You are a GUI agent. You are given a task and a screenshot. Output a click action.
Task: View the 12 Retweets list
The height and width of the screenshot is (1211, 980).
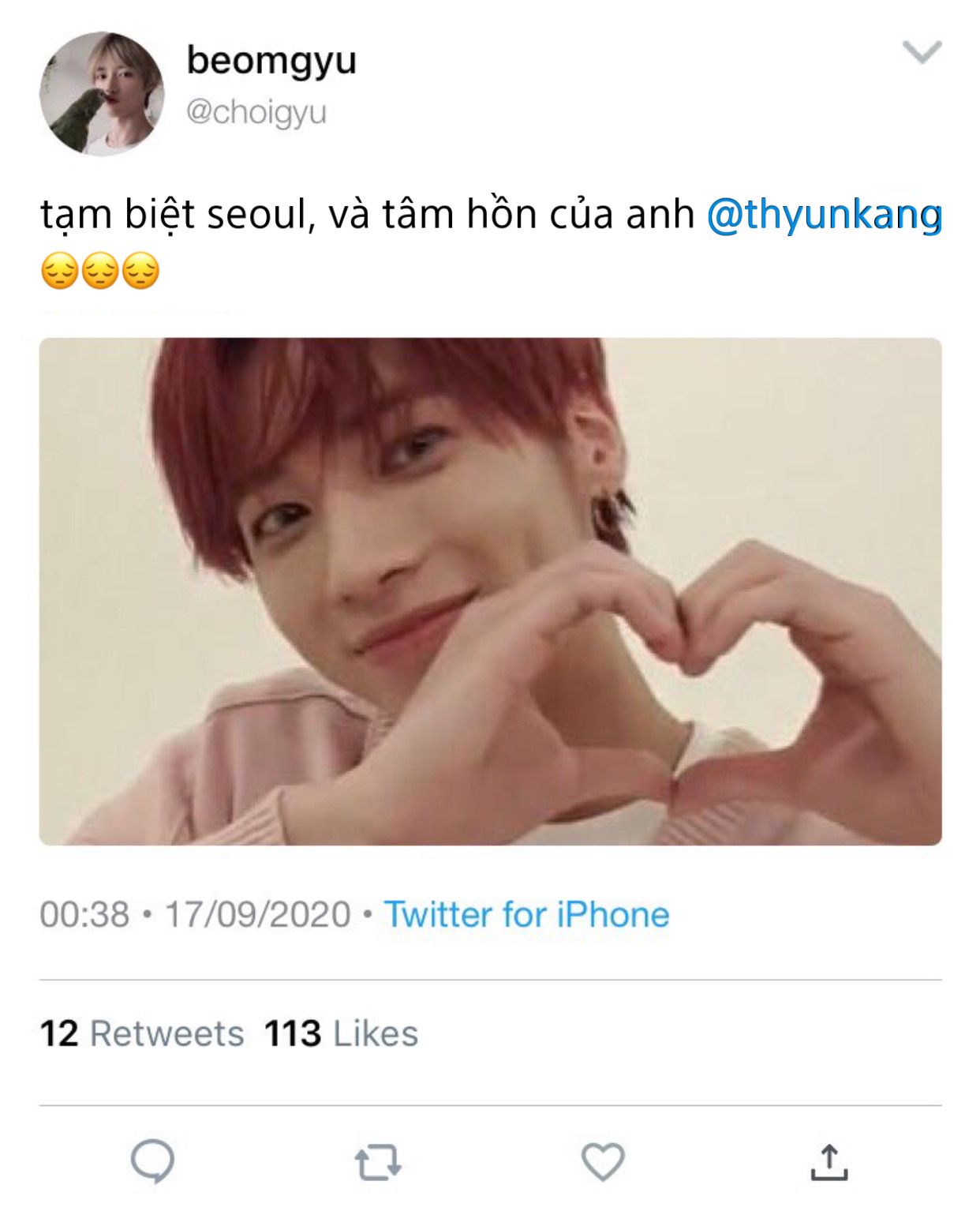coord(142,1033)
